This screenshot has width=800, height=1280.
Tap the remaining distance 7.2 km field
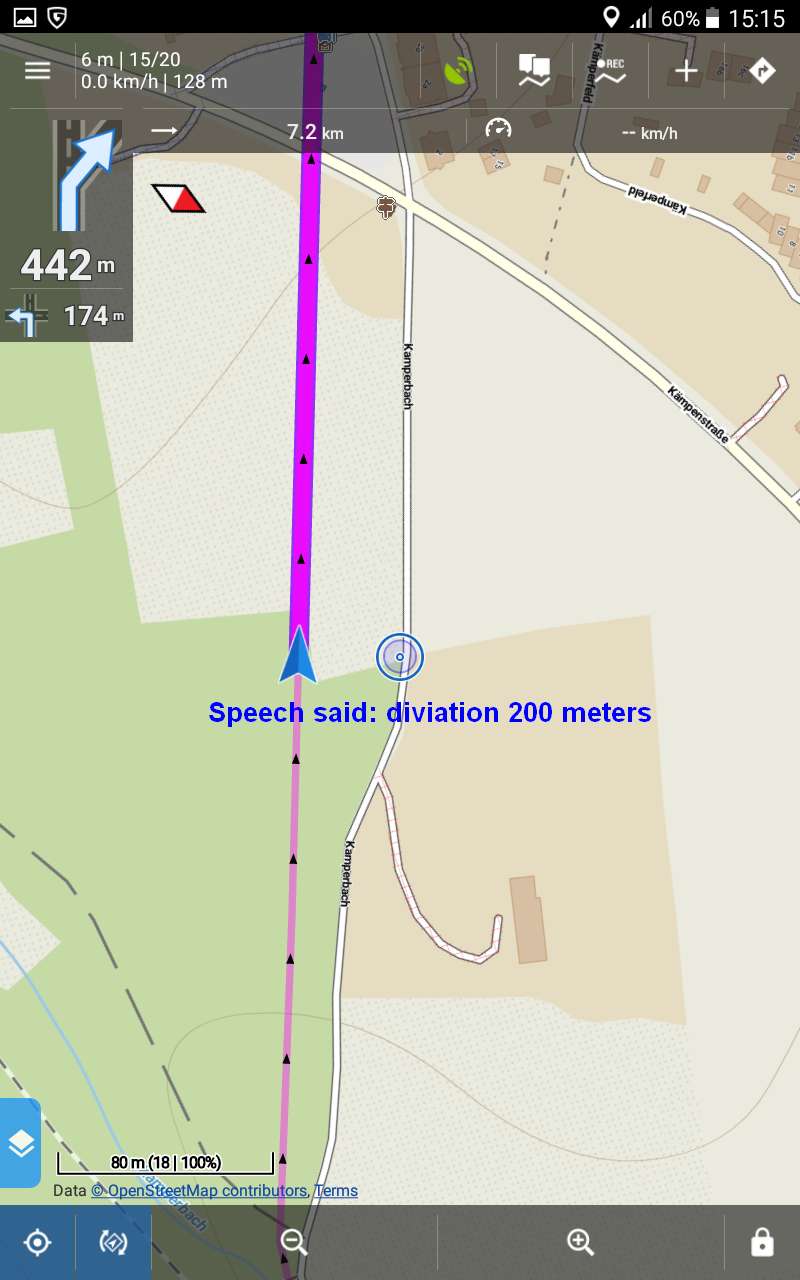314,131
